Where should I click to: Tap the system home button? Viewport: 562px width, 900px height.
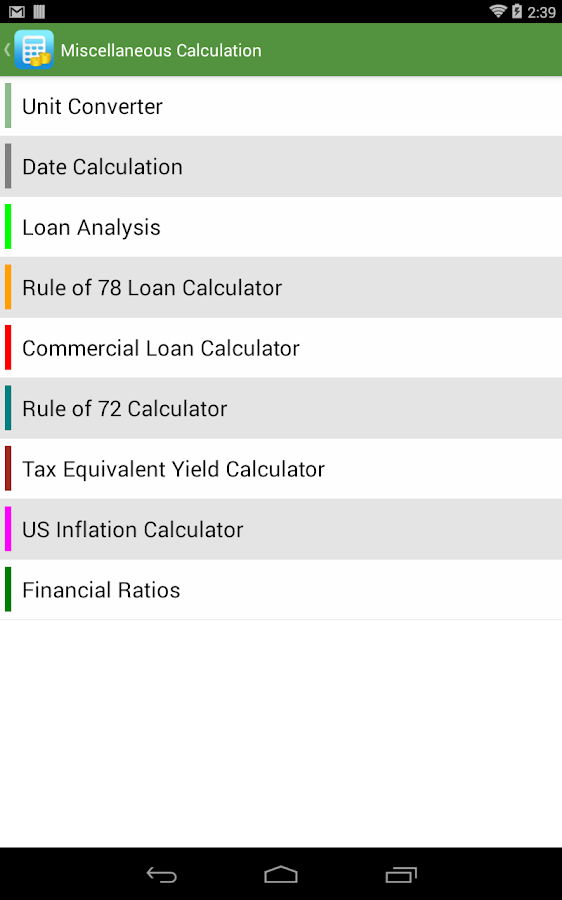click(281, 875)
